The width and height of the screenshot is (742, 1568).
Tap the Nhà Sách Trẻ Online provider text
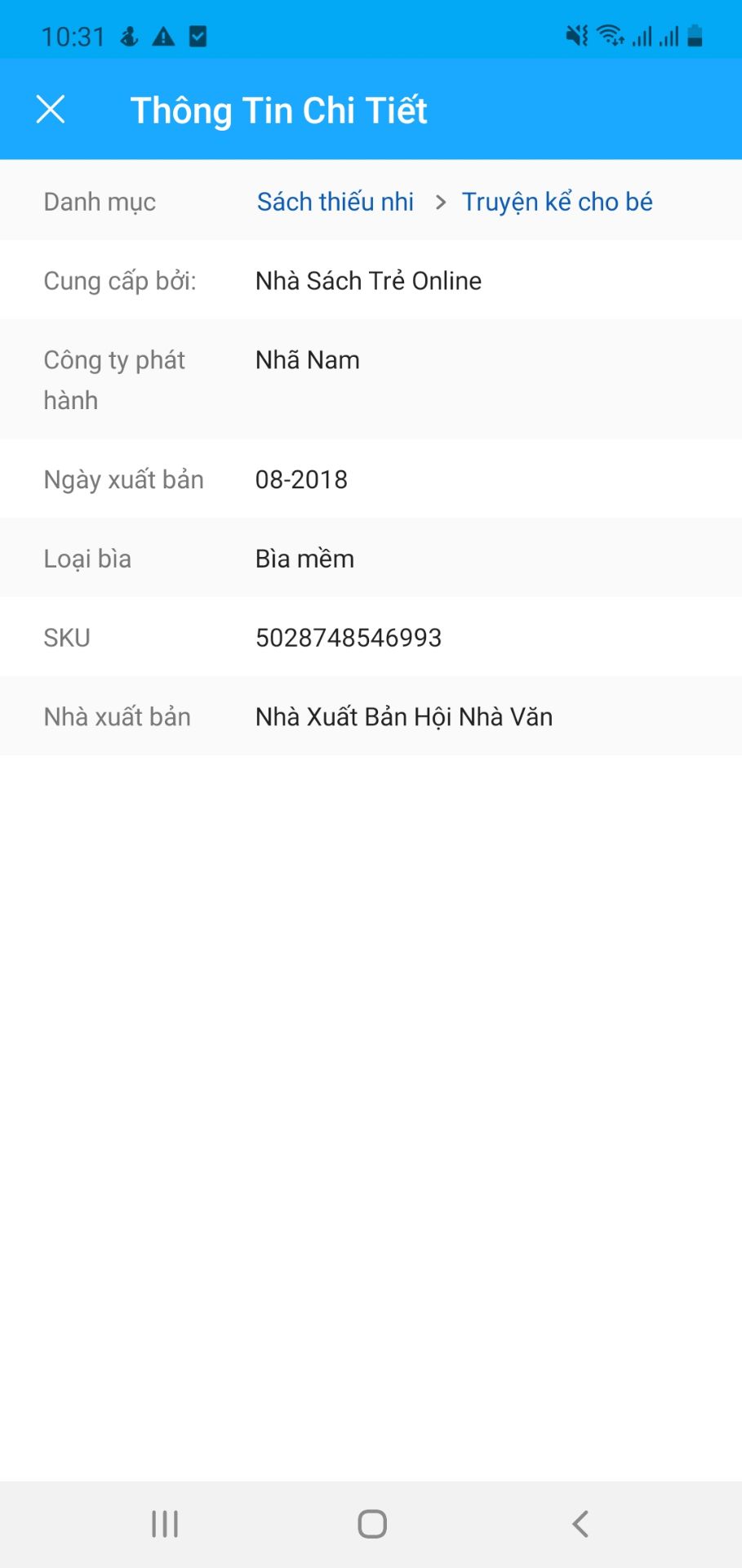368,280
